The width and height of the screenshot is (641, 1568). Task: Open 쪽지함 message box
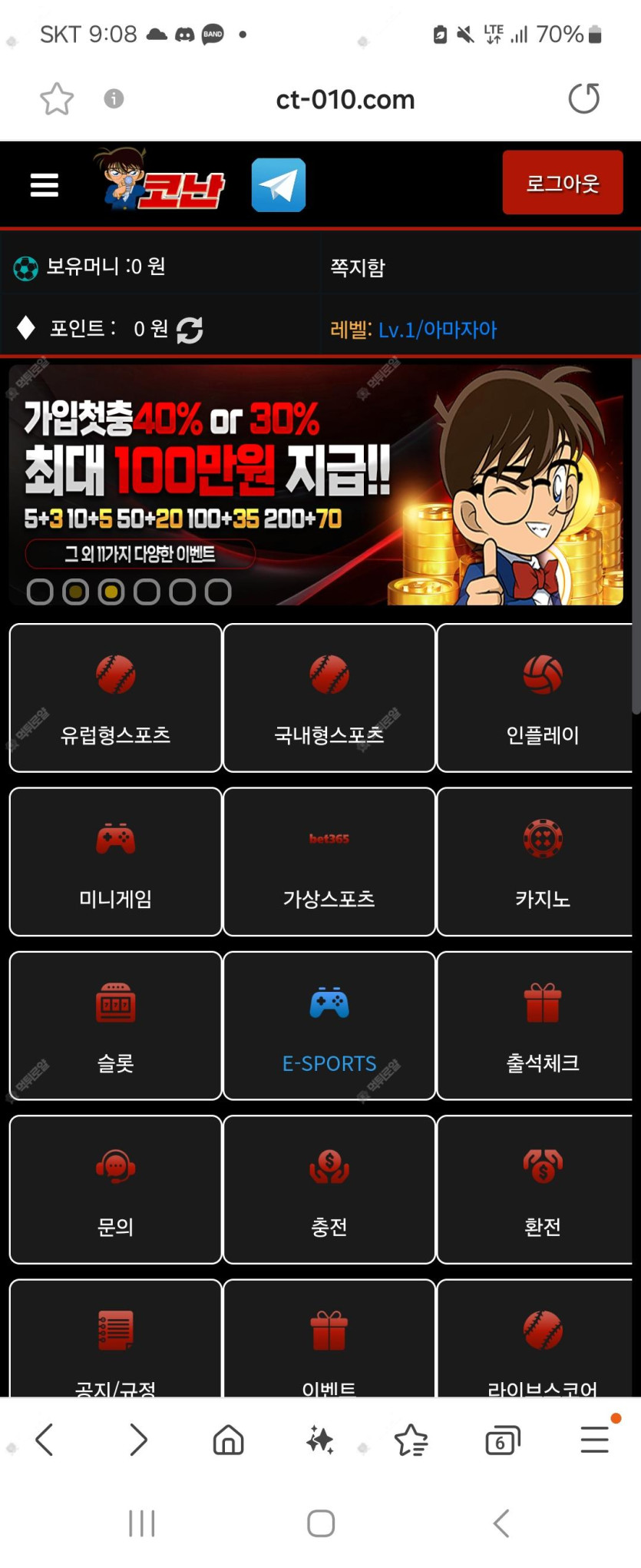point(358,267)
